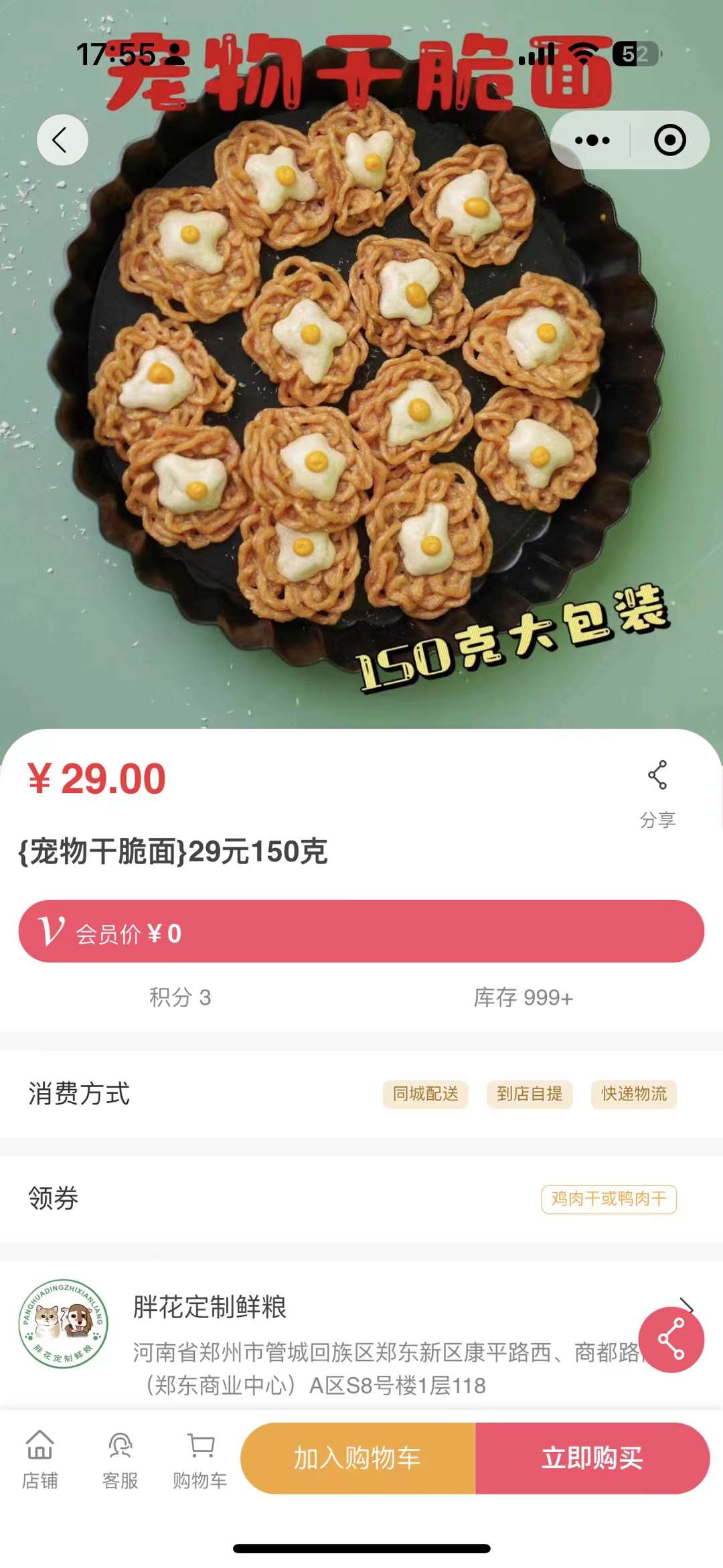Image resolution: width=723 pixels, height=1568 pixels.
Task: Open the mini program more-options menu
Action: [x=592, y=140]
